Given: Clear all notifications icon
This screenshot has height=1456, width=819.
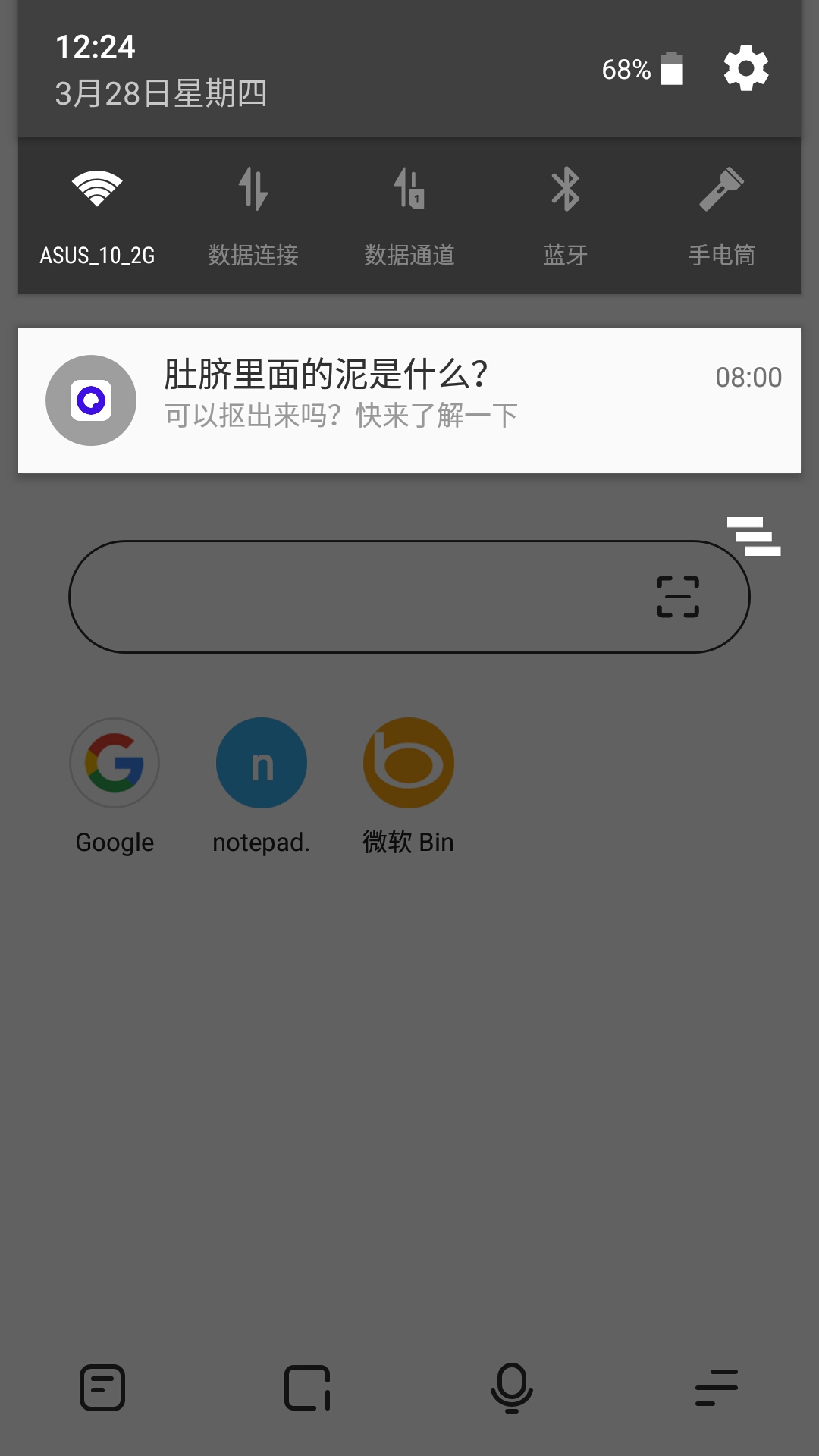Looking at the screenshot, I should coord(754,536).
